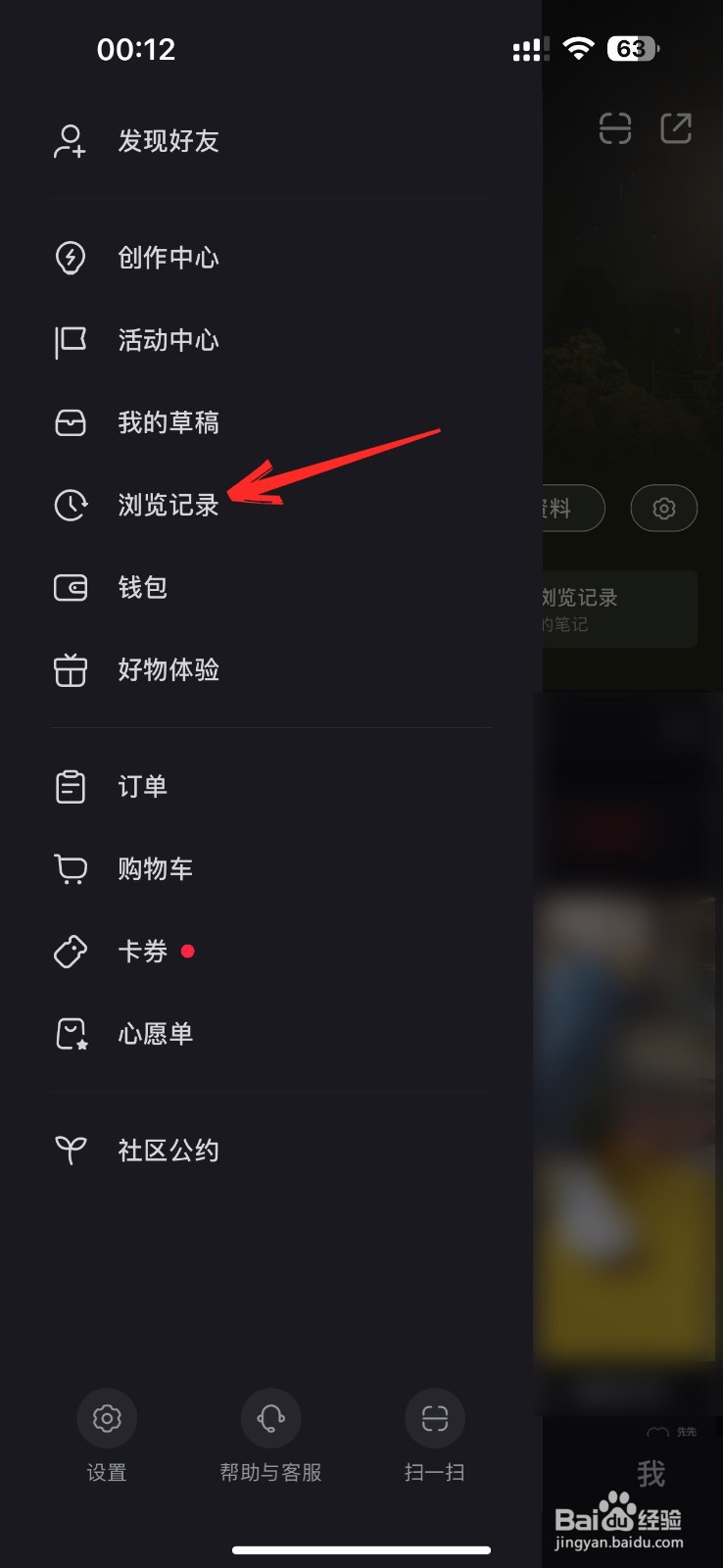View 我的草稿 drafts
This screenshot has width=723, height=1568.
168,422
